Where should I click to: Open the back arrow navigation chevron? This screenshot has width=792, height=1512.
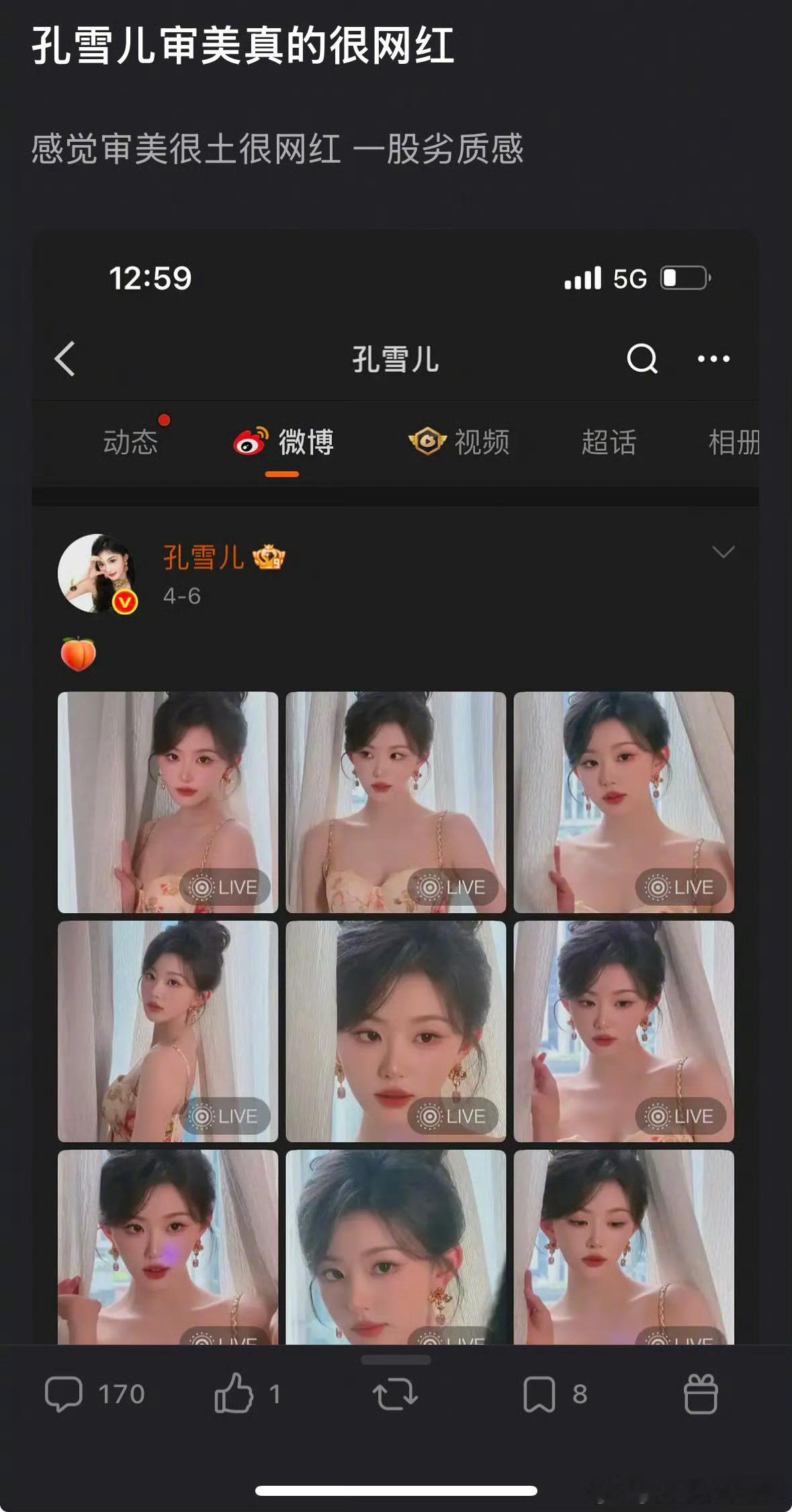(65, 360)
